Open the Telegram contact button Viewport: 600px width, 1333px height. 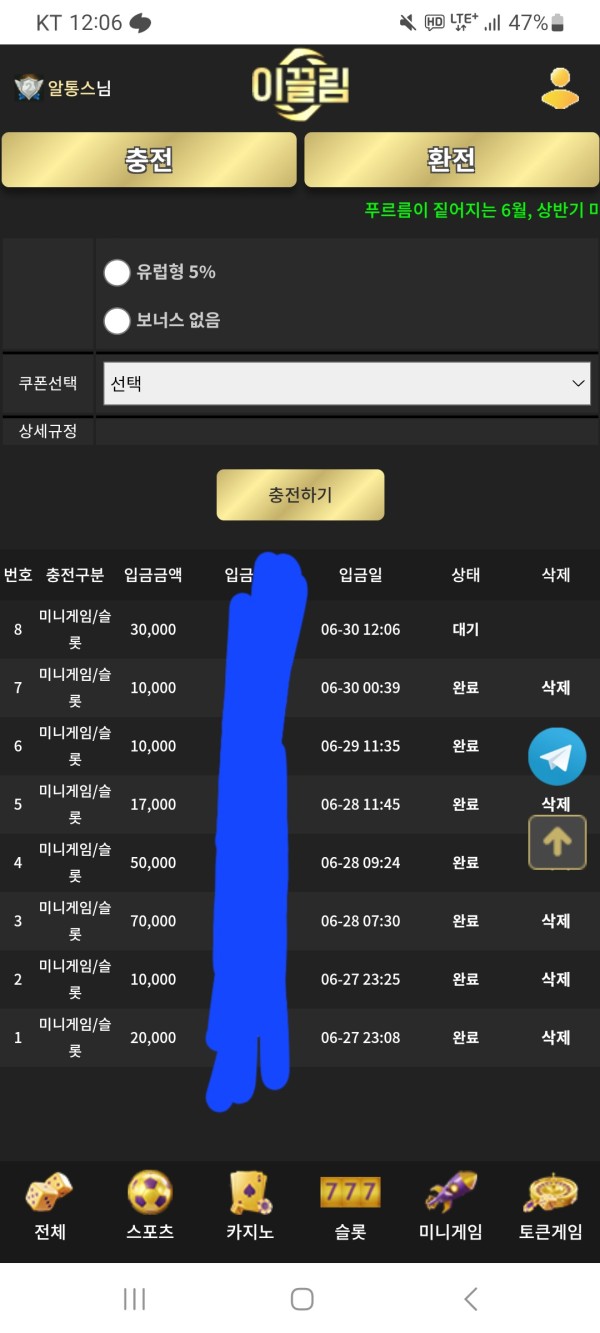pos(557,757)
